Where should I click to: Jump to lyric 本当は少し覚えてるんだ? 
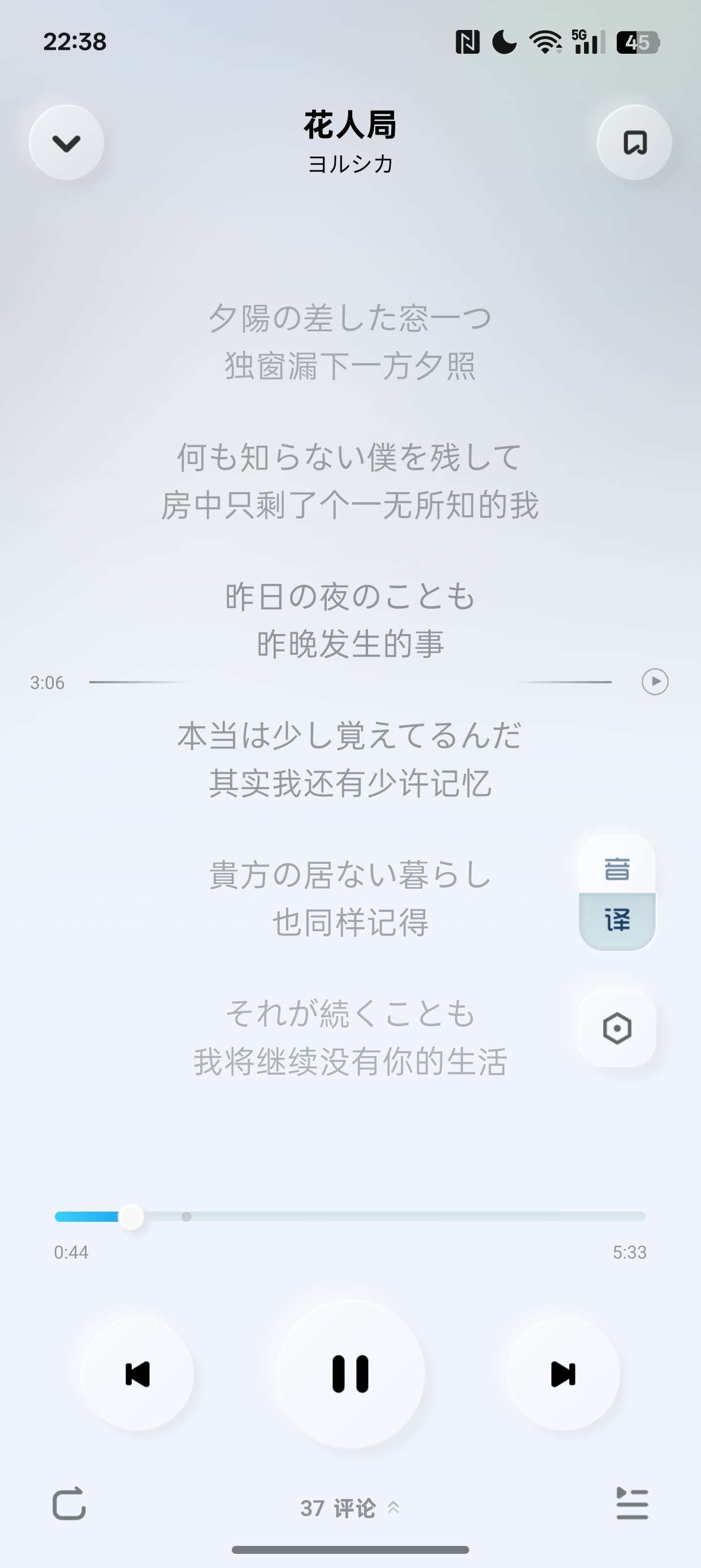point(350,735)
